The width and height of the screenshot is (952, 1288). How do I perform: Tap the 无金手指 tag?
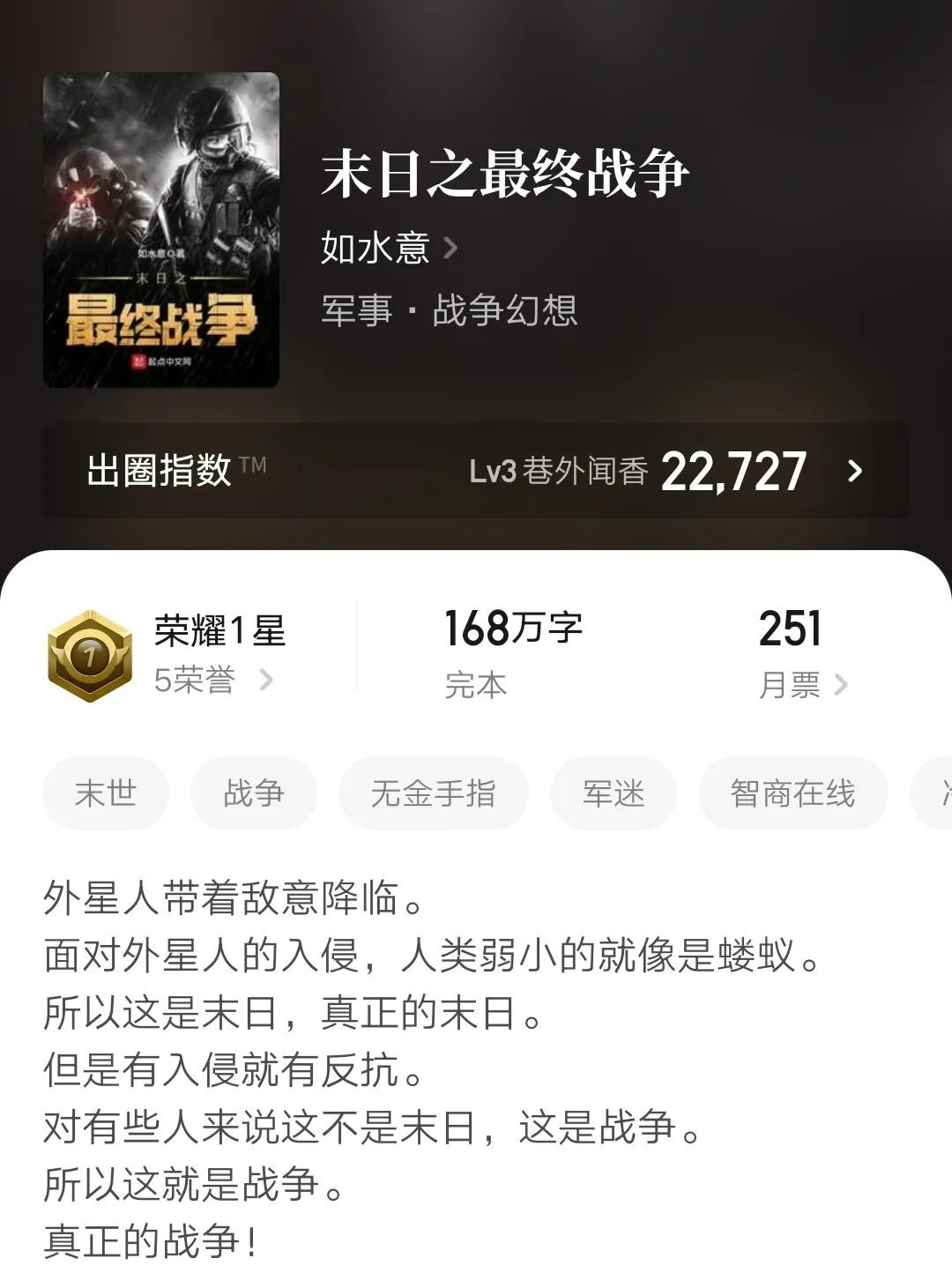(x=433, y=793)
